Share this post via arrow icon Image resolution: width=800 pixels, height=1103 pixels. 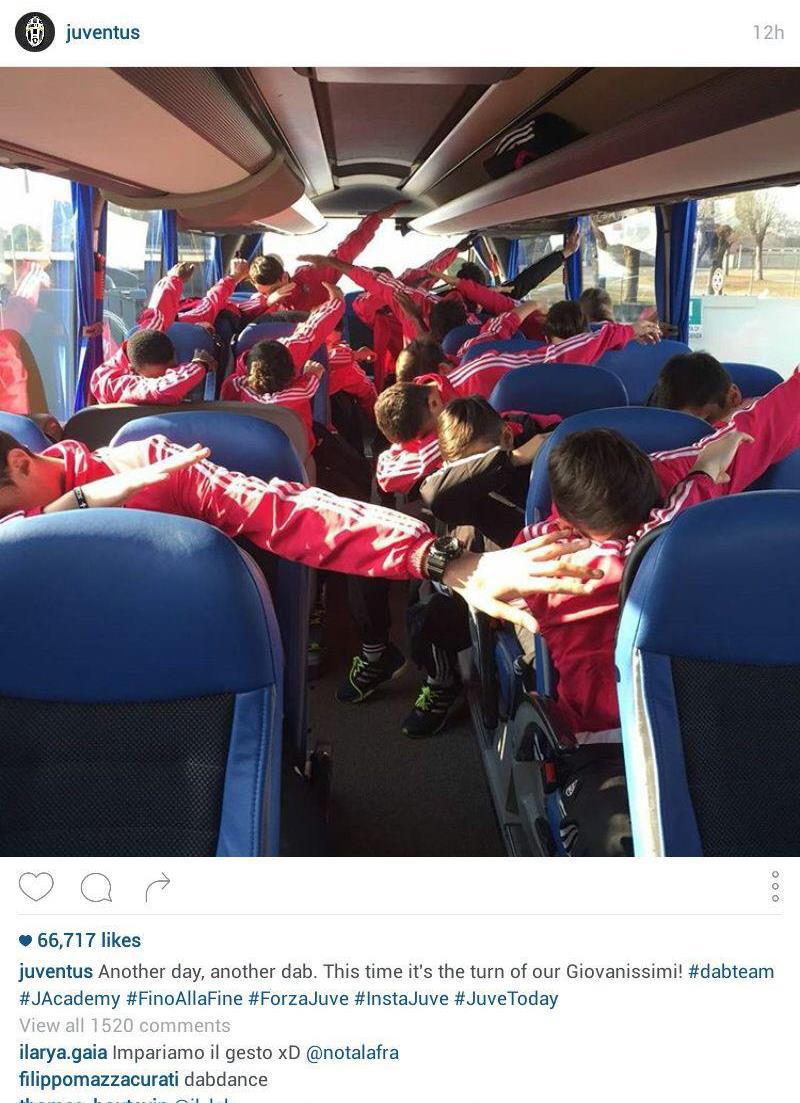coord(157,887)
